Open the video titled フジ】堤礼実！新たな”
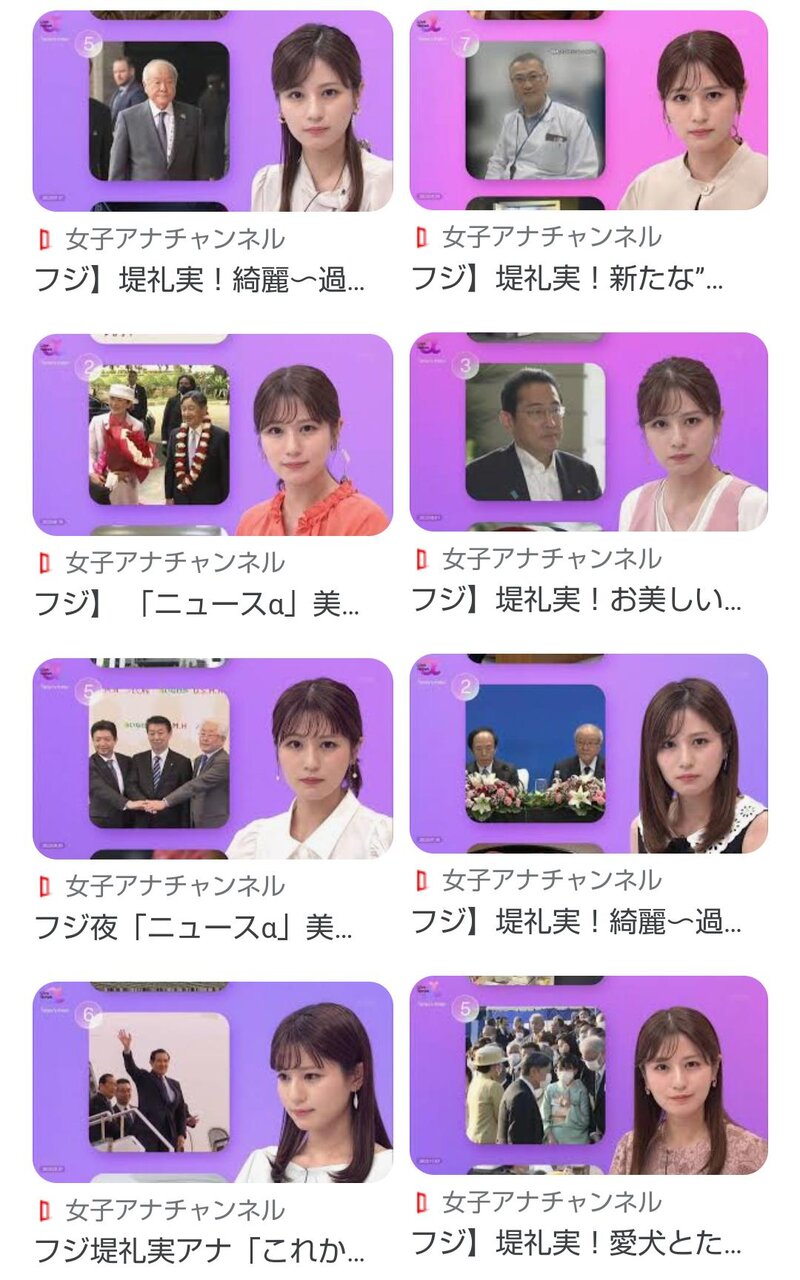This screenshot has height=1280, width=800. [x=588, y=110]
